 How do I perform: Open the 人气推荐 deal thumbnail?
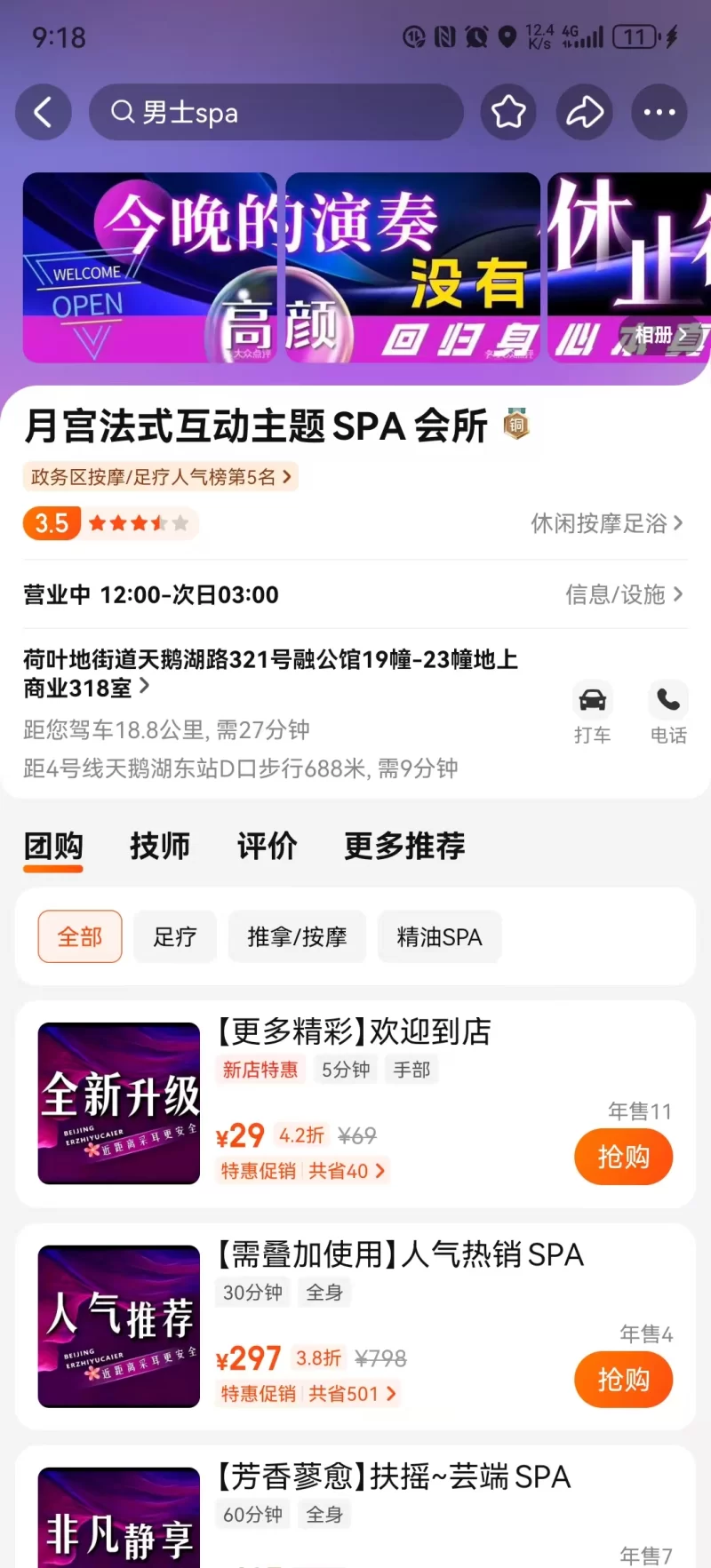[118, 1325]
